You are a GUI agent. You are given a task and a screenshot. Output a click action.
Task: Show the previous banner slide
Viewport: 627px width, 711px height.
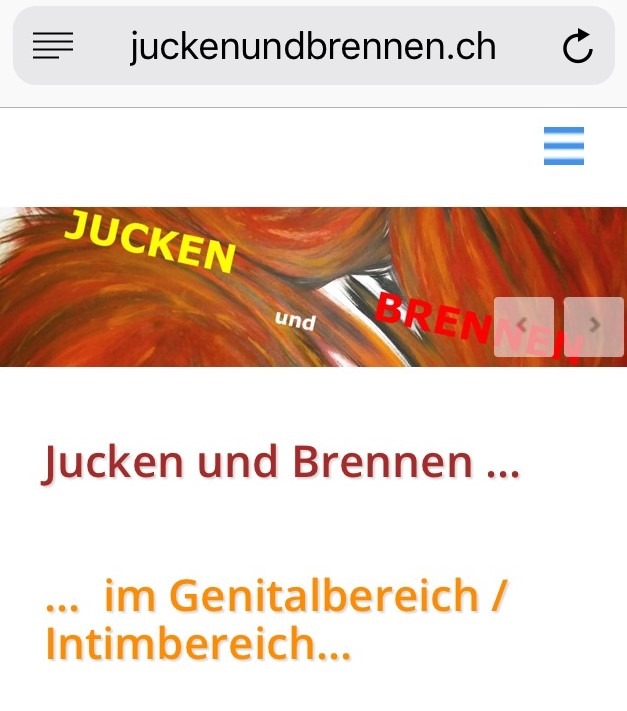point(524,326)
